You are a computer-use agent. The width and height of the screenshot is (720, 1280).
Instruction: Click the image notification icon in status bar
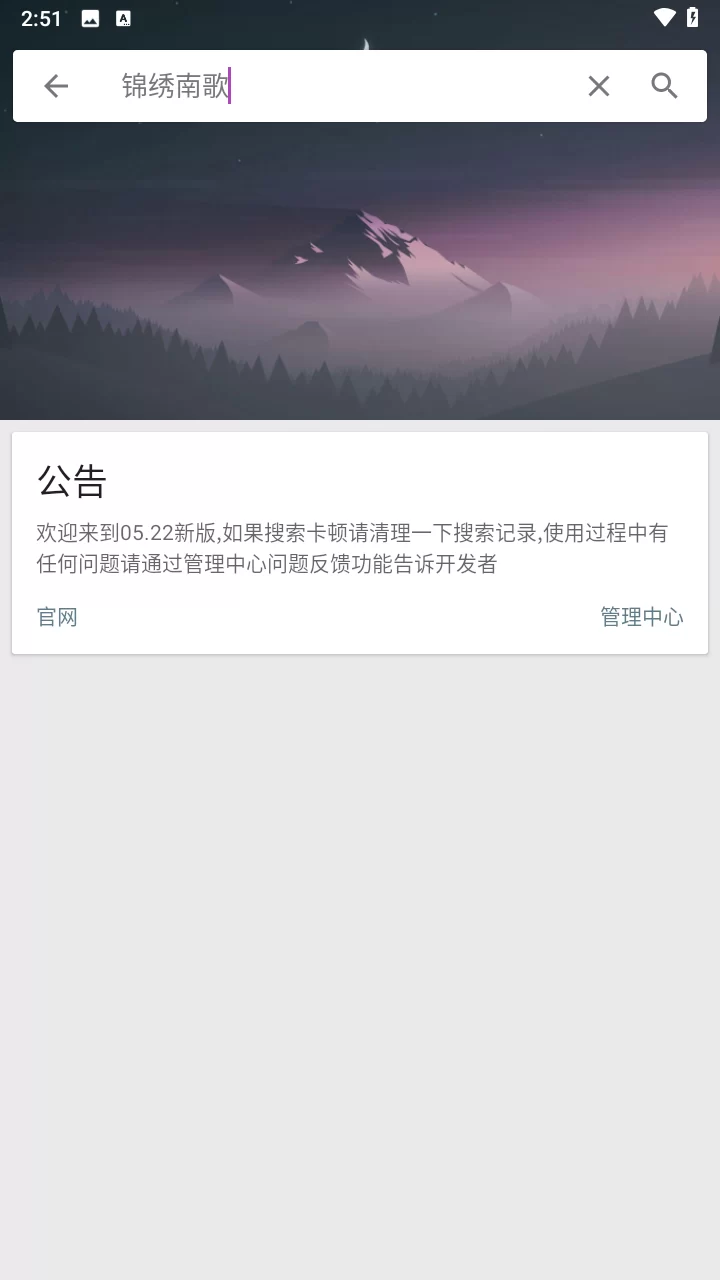coord(89,17)
